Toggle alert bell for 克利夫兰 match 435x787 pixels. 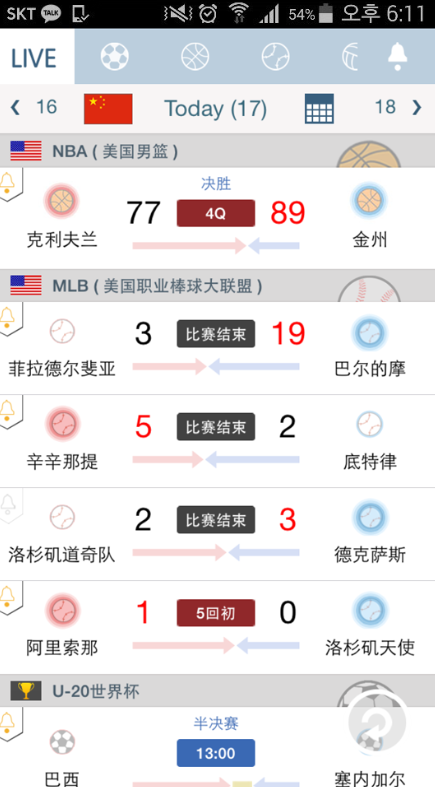[9, 184]
